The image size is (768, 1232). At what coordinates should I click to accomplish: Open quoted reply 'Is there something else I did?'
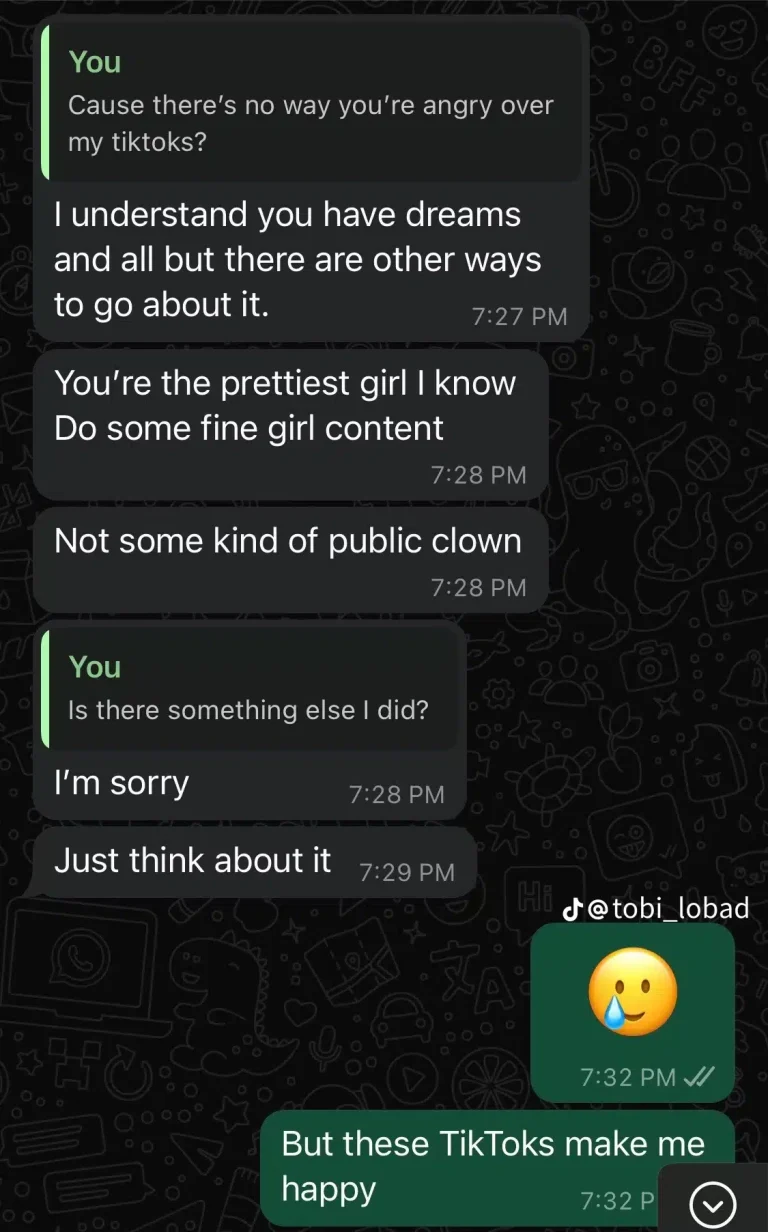pos(250,688)
